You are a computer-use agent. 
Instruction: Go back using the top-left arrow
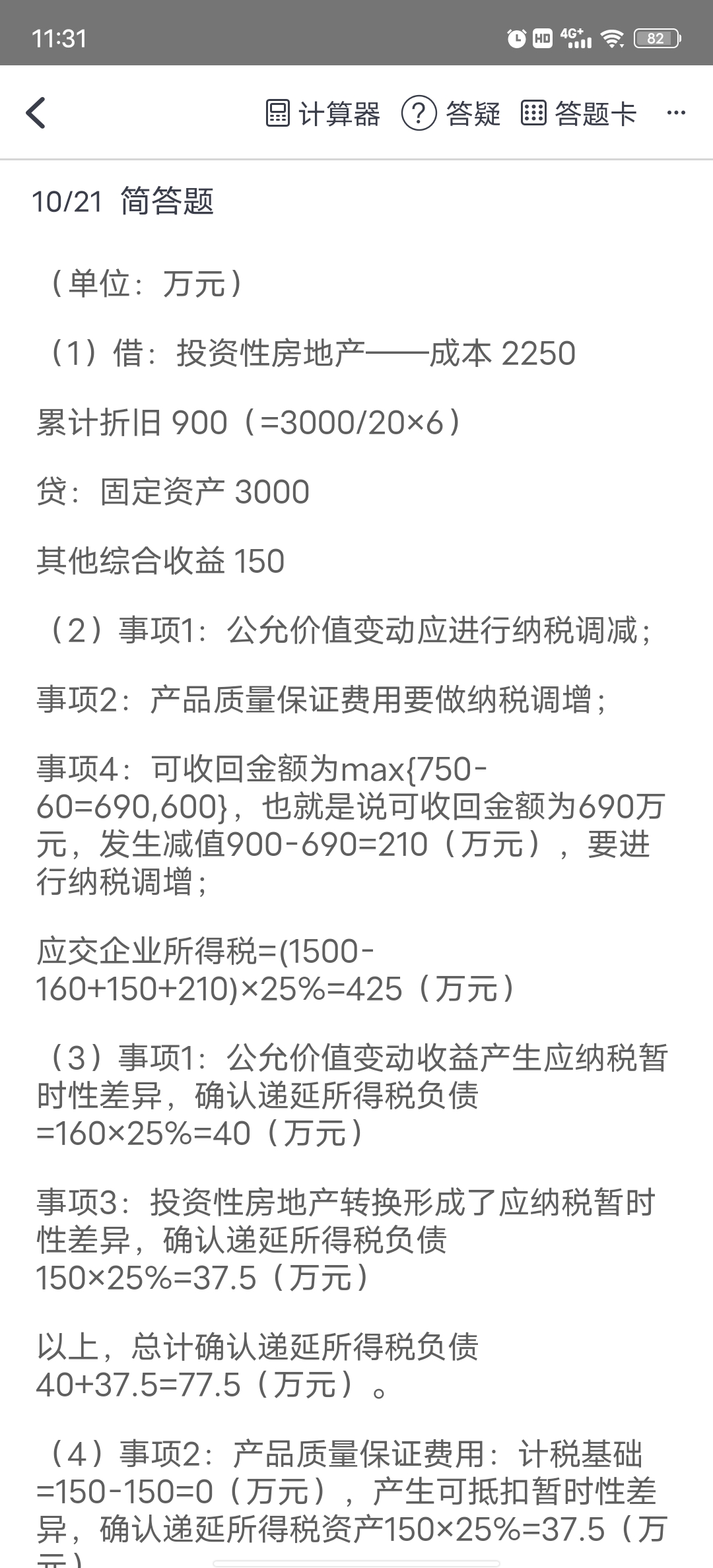(36, 113)
